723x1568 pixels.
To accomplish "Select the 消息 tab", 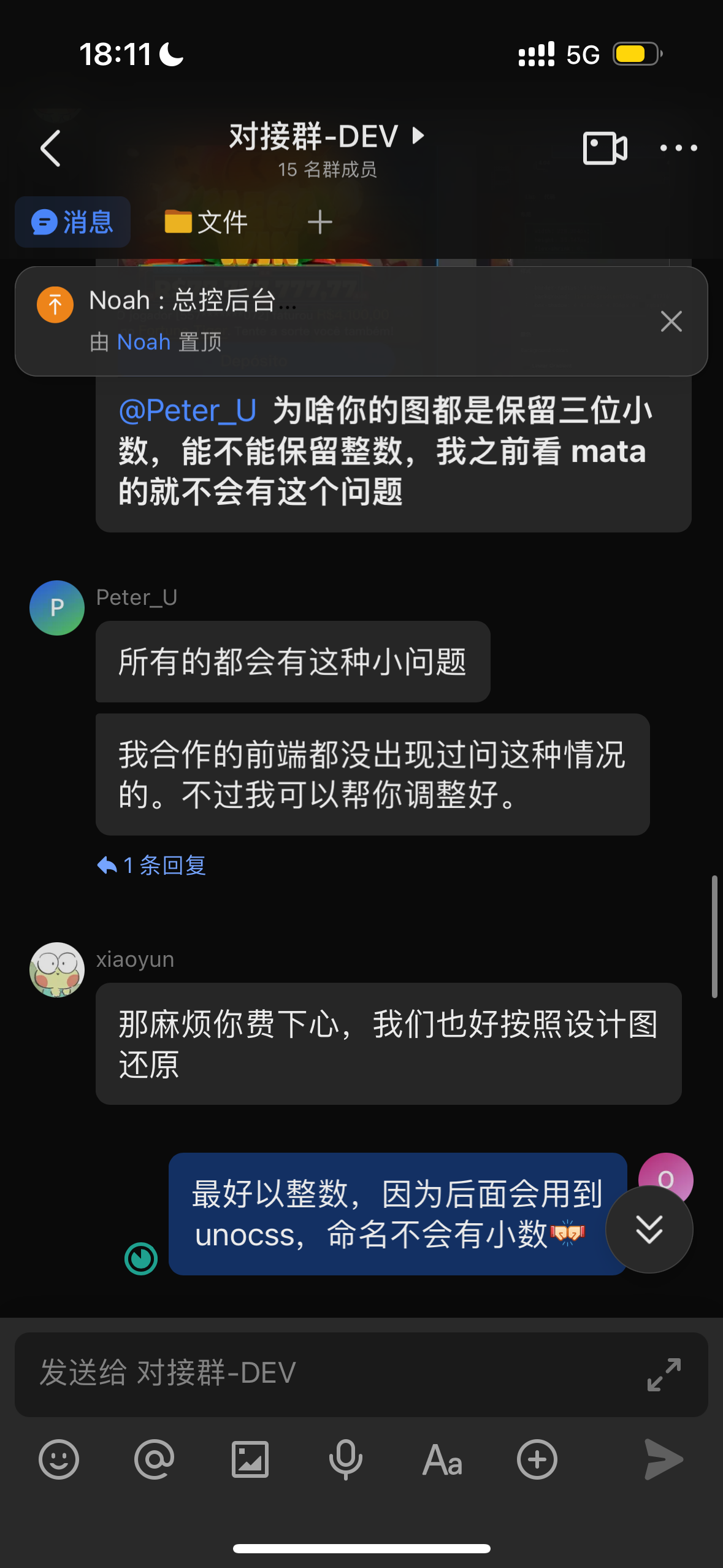I will [x=73, y=222].
